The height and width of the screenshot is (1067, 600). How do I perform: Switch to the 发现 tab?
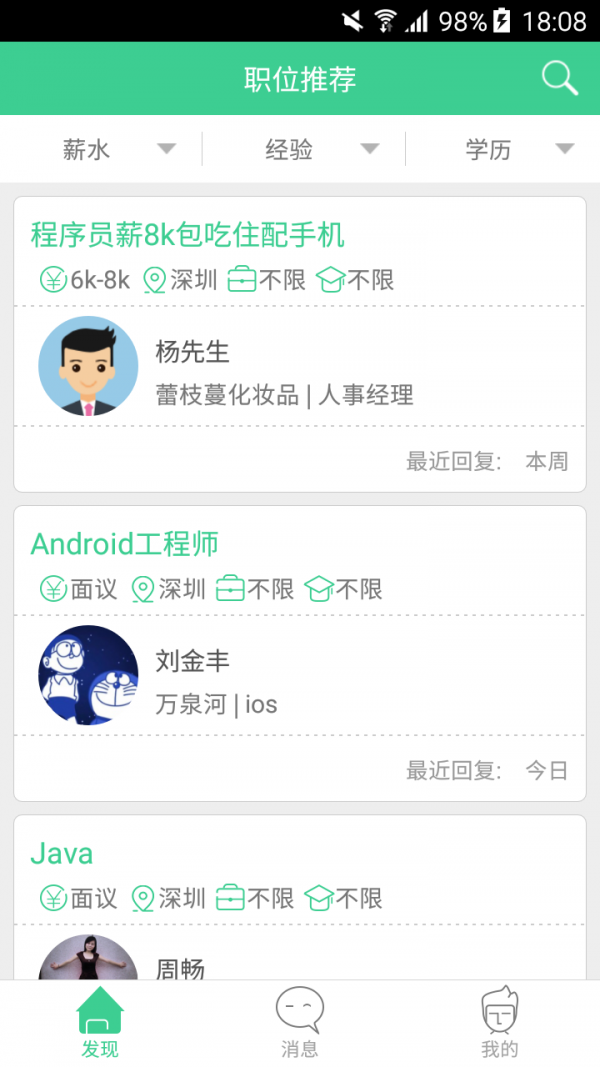tap(100, 1022)
